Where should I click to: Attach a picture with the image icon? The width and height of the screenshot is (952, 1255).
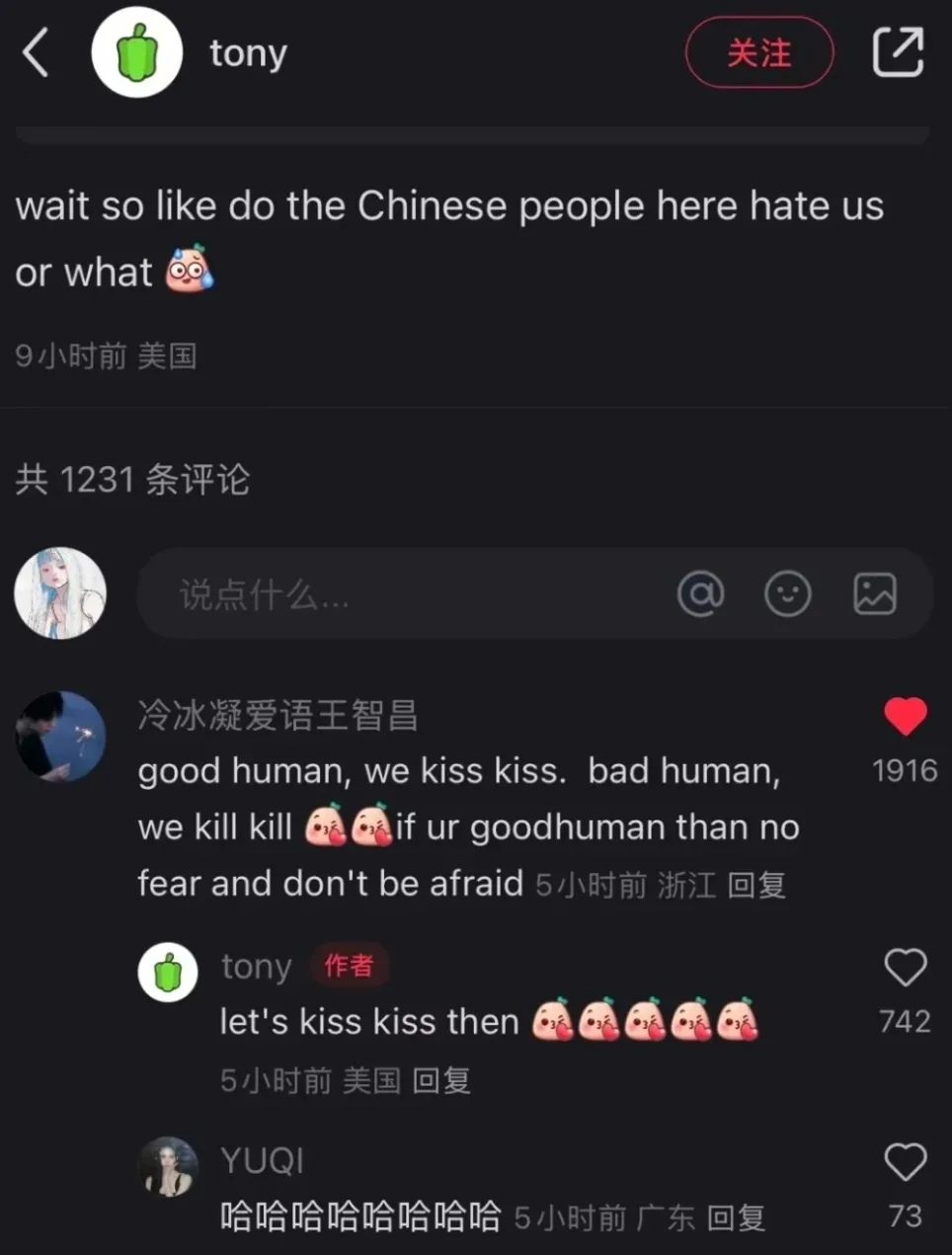click(x=874, y=594)
